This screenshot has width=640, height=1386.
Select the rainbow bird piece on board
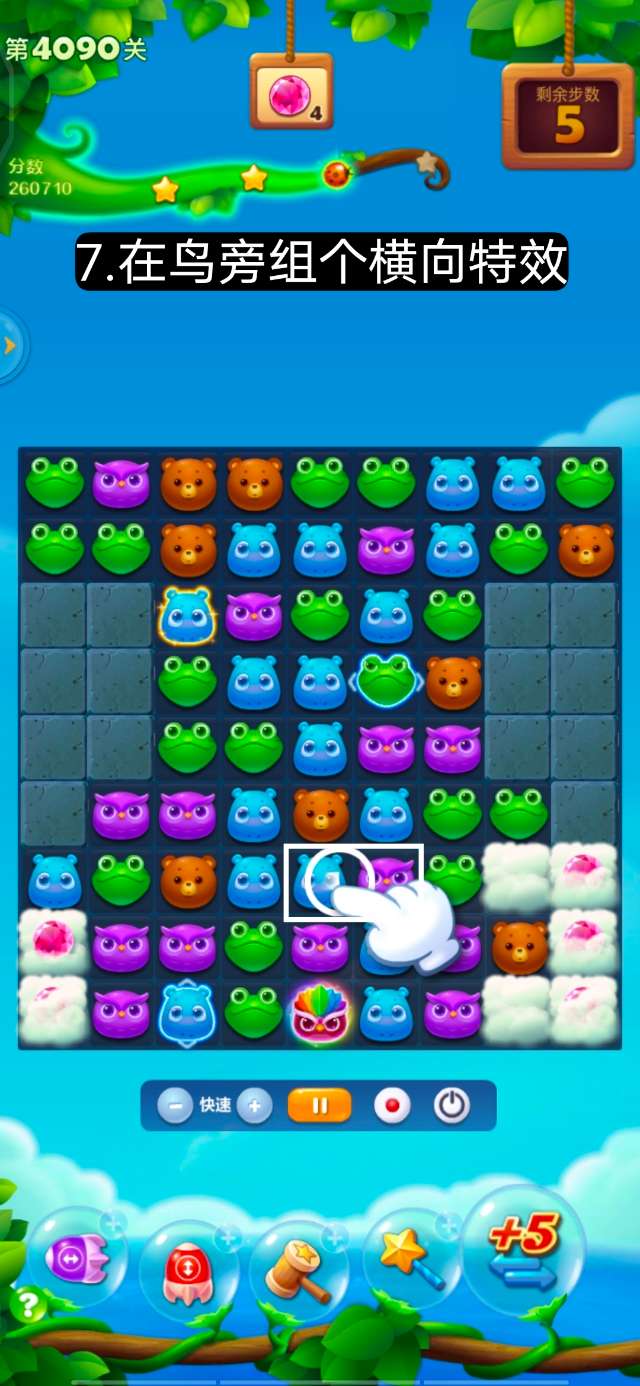[x=320, y=1013]
